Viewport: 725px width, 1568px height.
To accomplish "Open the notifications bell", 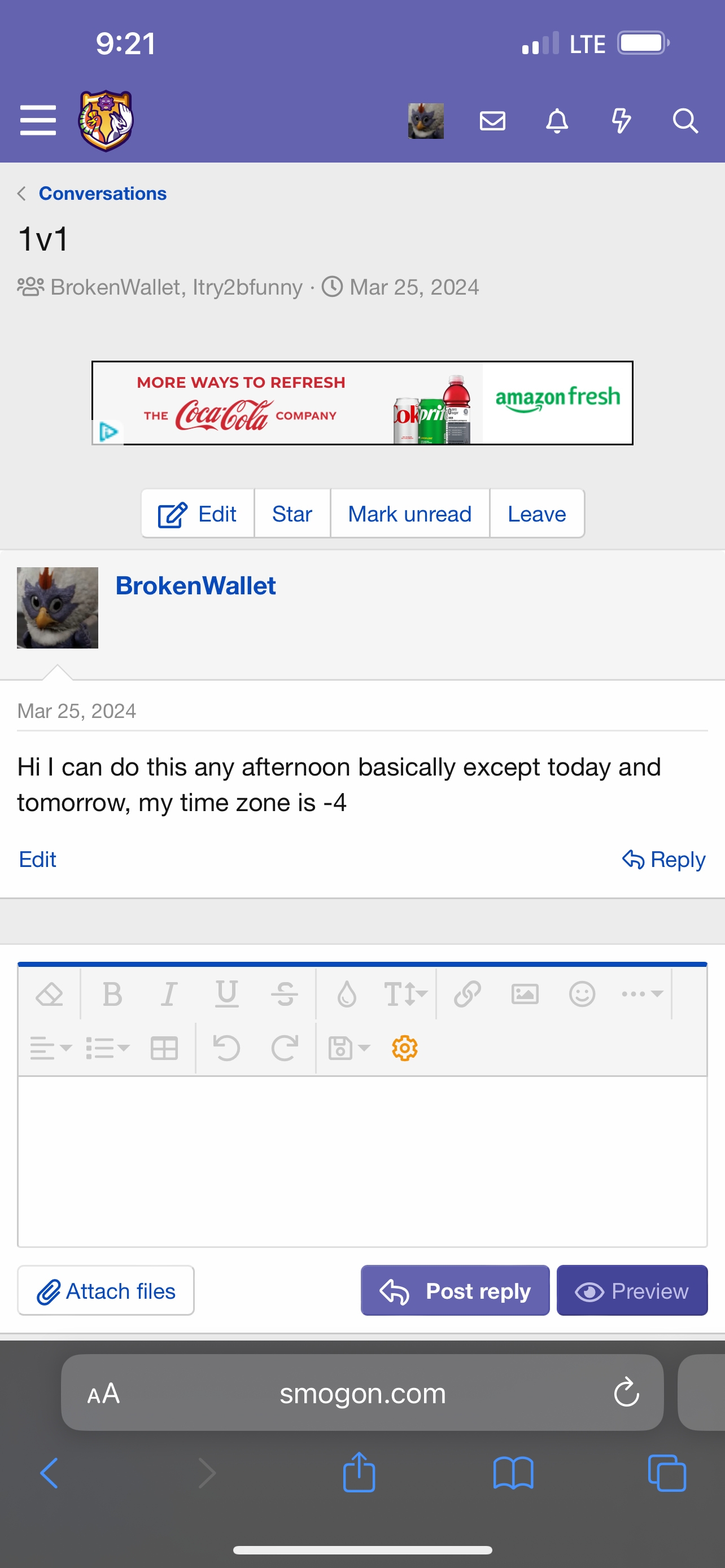I will [557, 121].
